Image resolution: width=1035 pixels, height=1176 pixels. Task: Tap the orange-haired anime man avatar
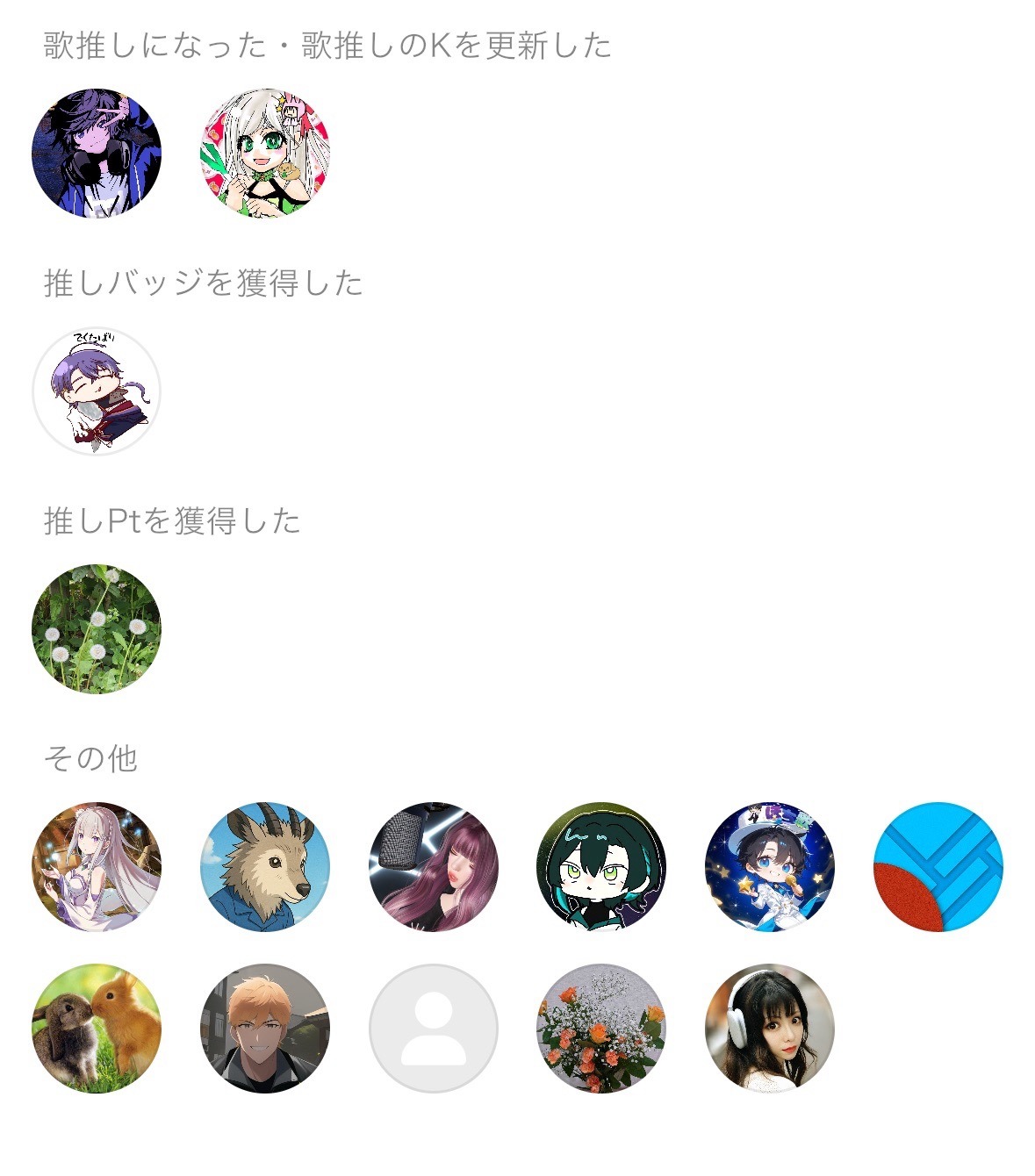coord(265,1029)
